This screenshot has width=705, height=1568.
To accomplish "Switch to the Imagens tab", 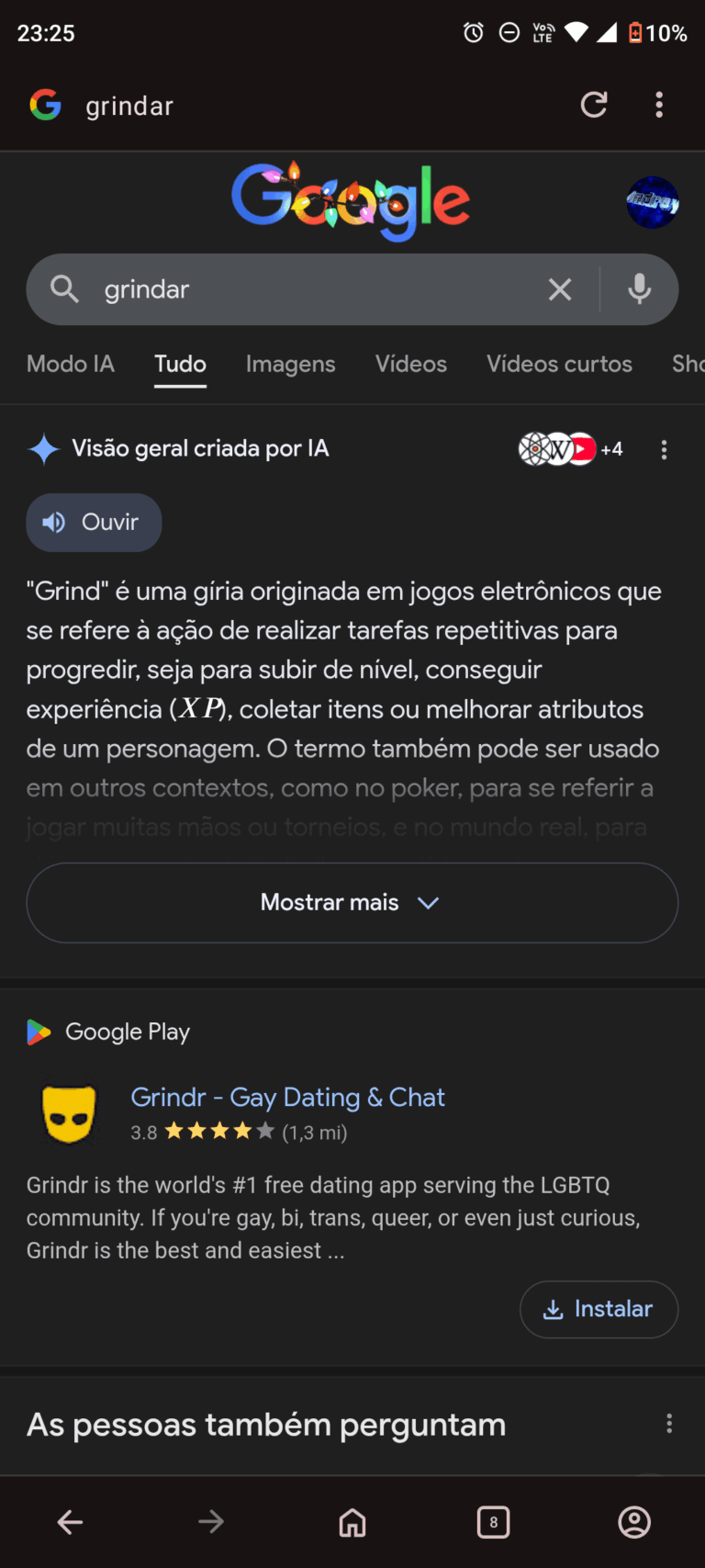I will 290,364.
